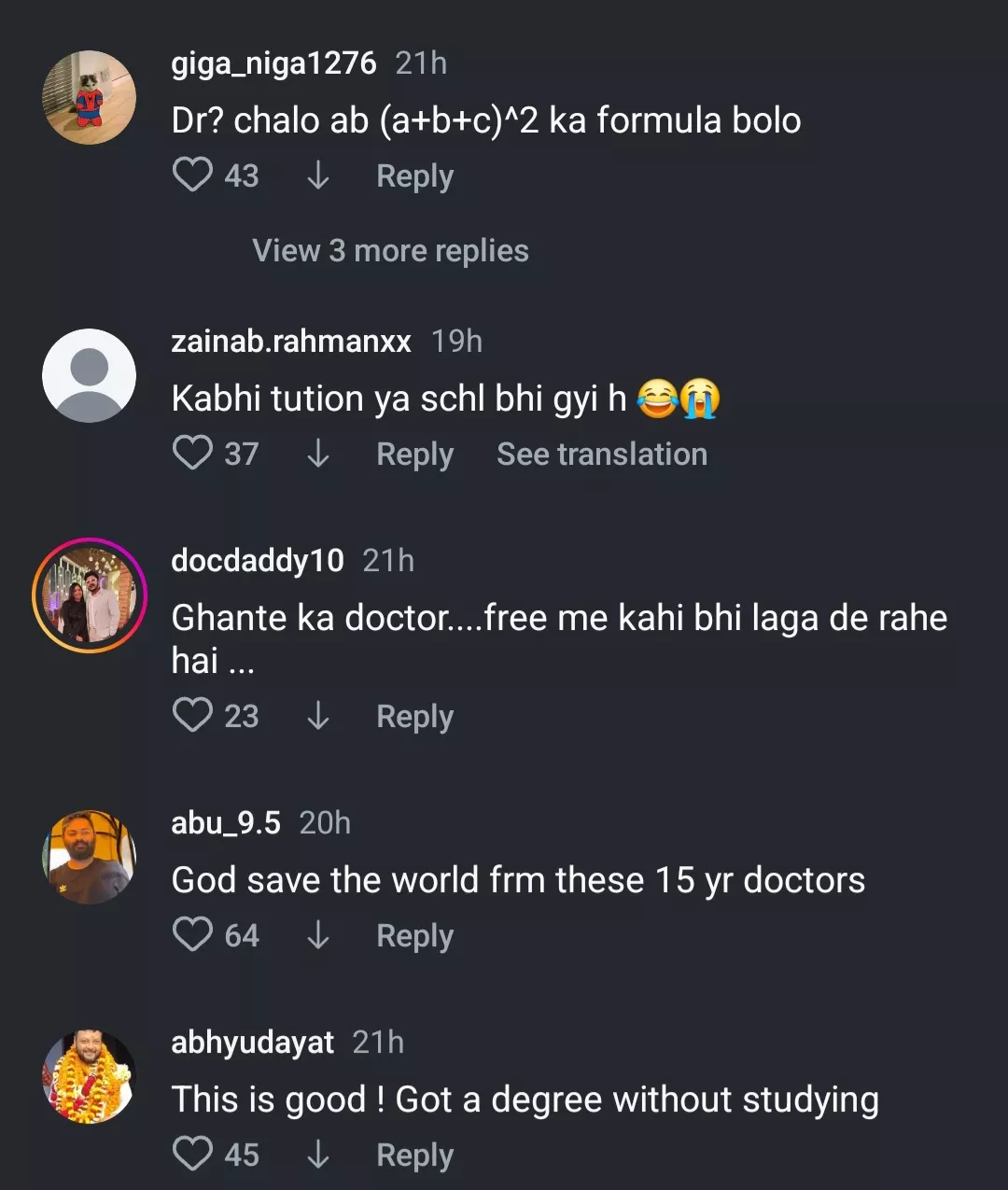The width and height of the screenshot is (1008, 1190).
Task: Reply to zainab.rahmanxx's comment
Action: point(414,455)
